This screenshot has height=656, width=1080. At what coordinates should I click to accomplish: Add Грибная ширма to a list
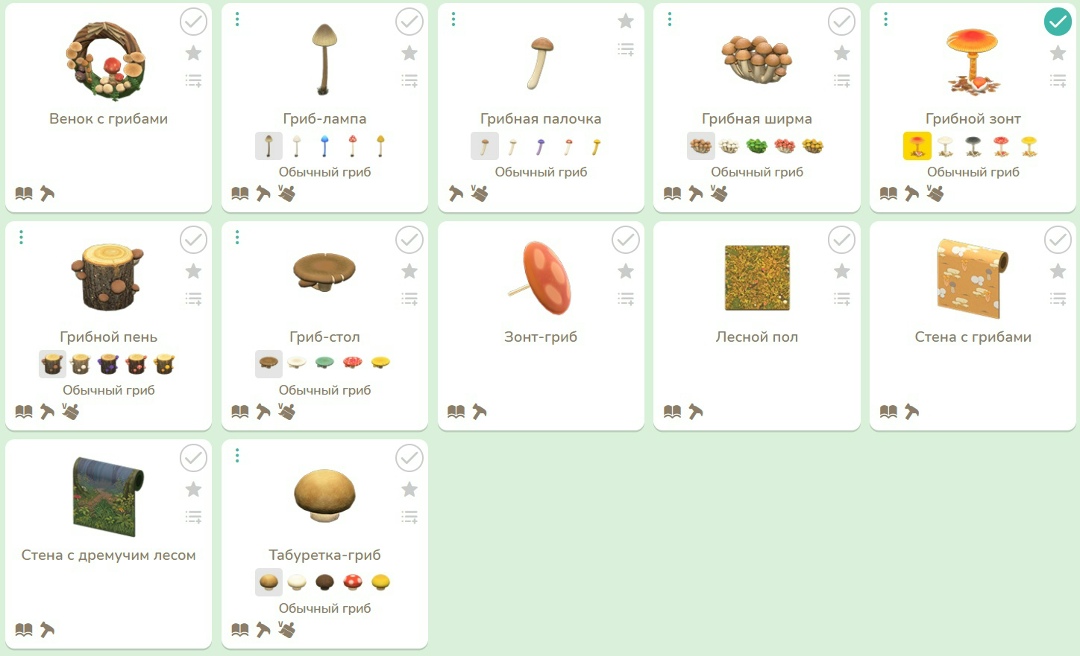coord(841,81)
